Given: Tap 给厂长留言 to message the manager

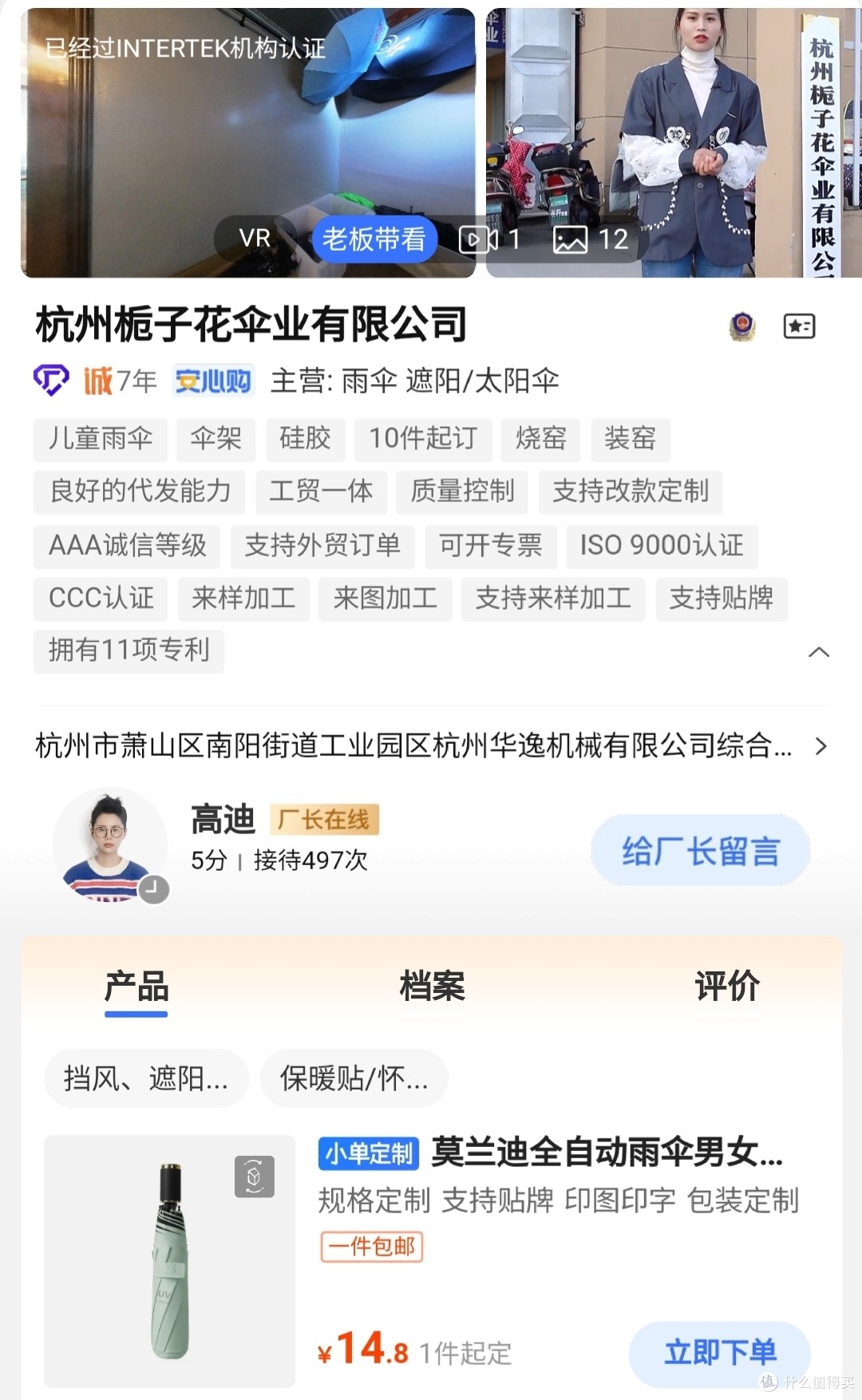Looking at the screenshot, I should [701, 851].
